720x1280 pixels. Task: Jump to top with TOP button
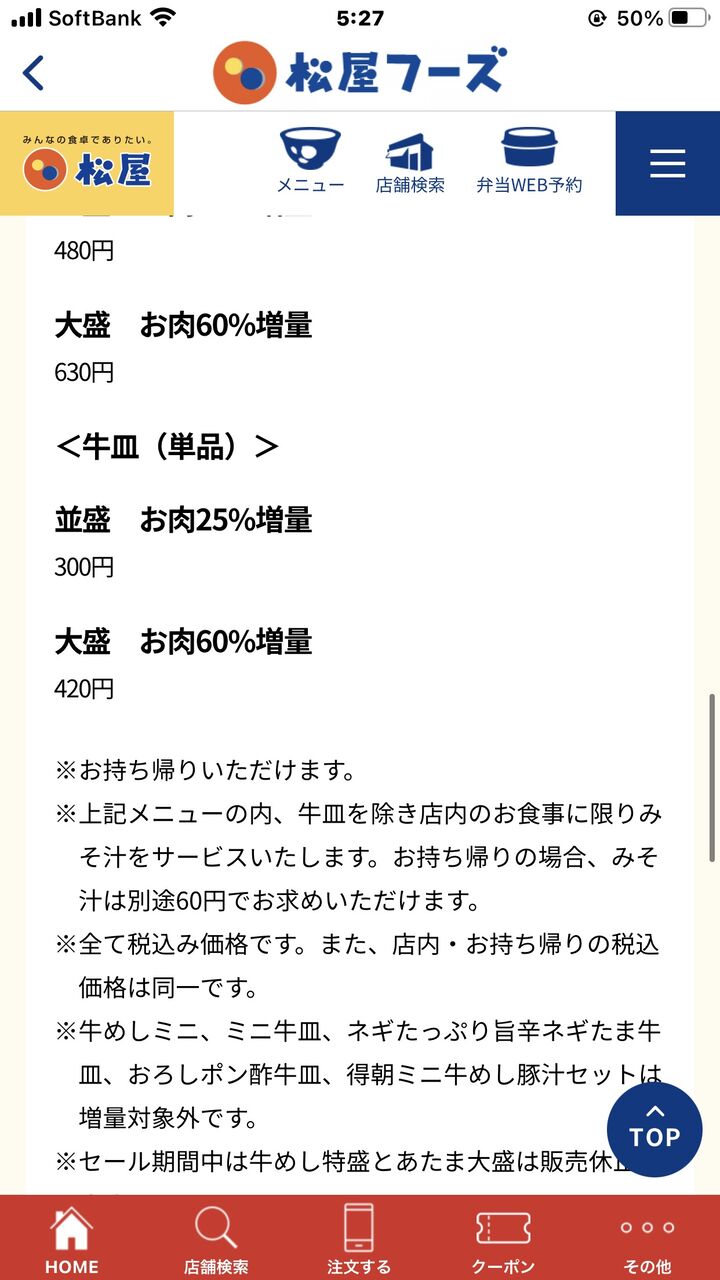[655, 1130]
